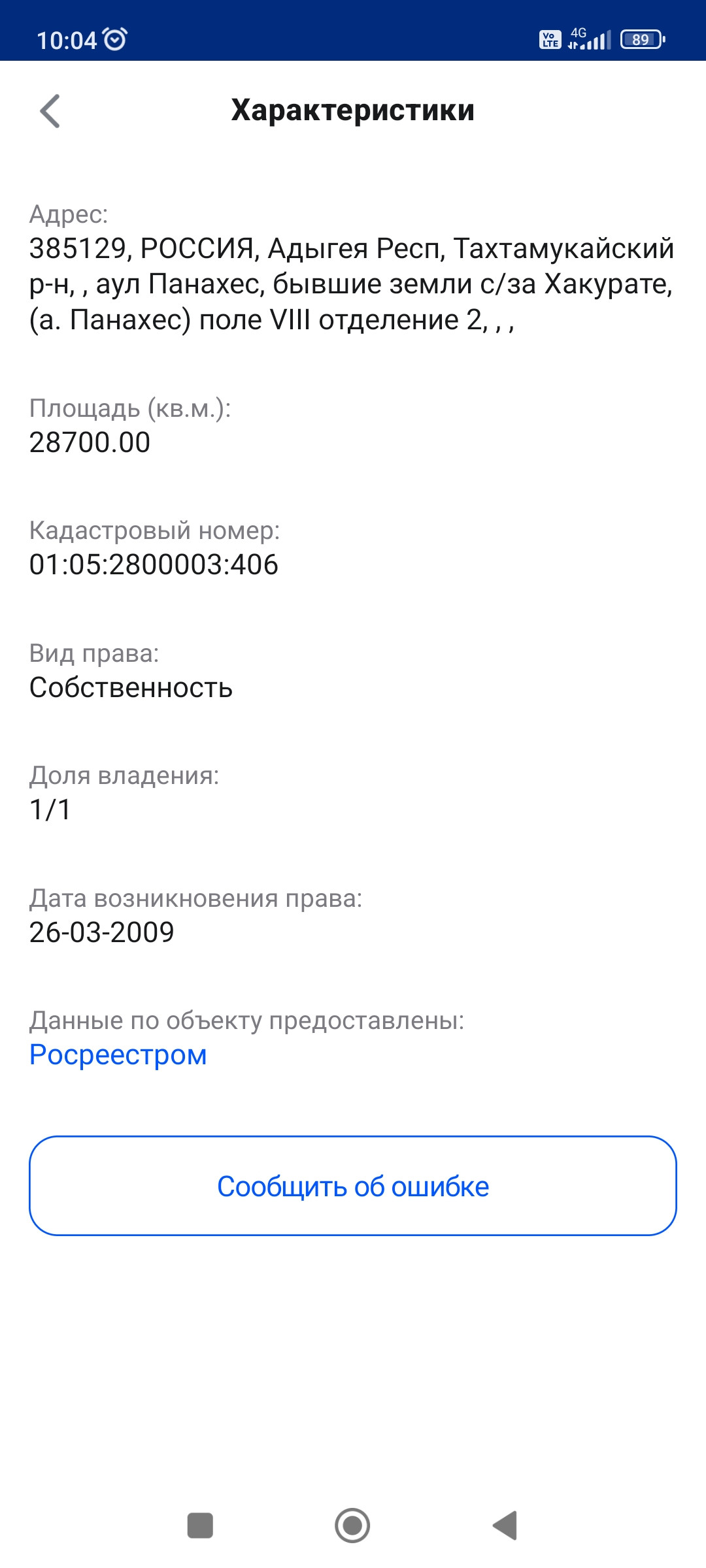Go back from Характеристики screen

pyautogui.click(x=50, y=111)
